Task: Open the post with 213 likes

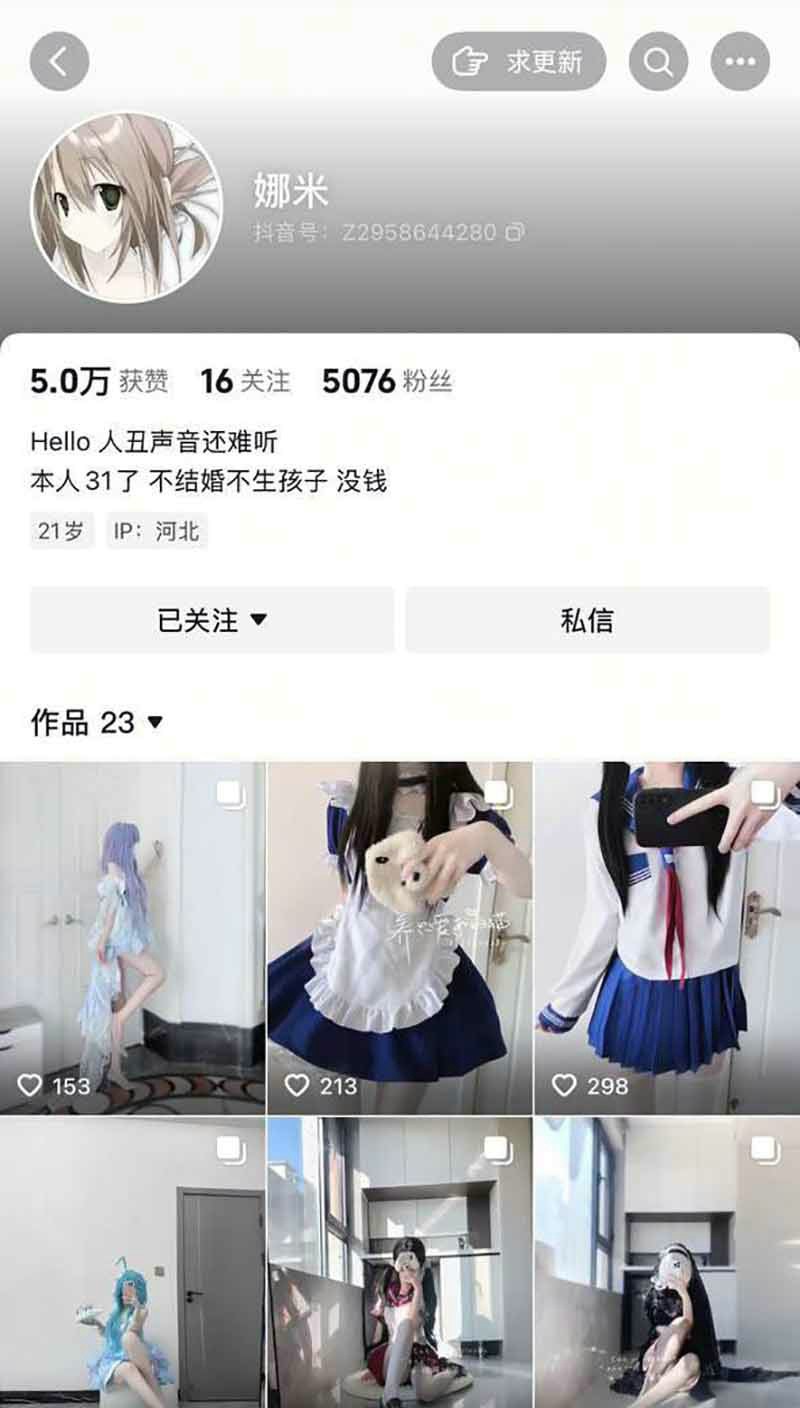Action: [x=399, y=938]
